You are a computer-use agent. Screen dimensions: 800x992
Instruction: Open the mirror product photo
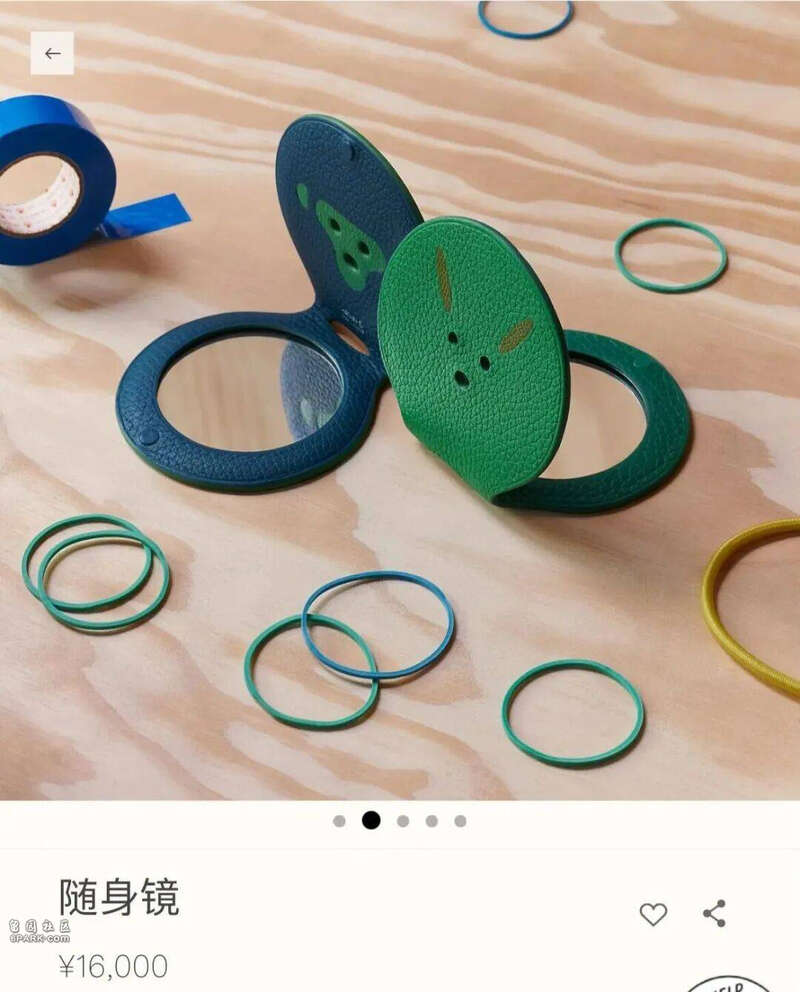point(400,400)
